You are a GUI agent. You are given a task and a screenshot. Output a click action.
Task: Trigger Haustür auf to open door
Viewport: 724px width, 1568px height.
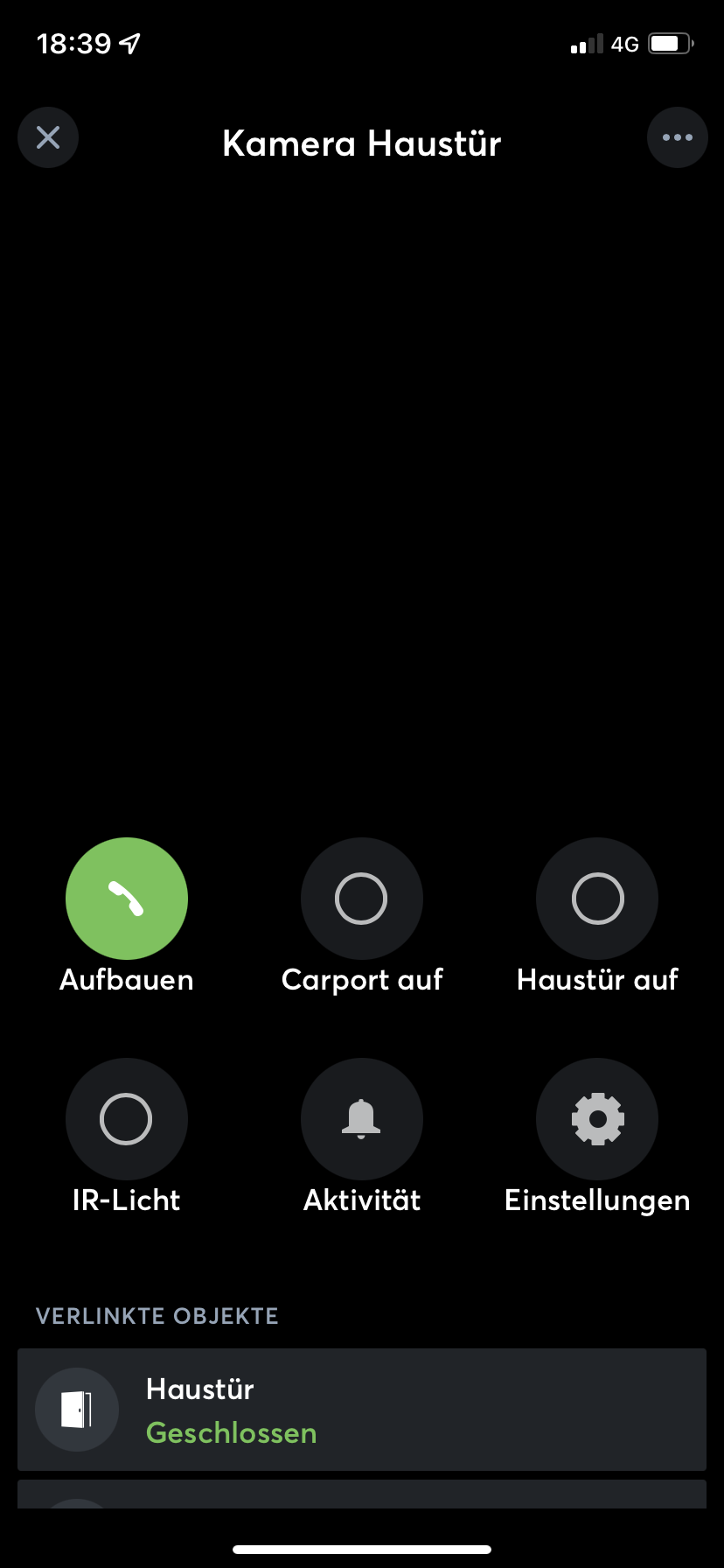tap(597, 899)
